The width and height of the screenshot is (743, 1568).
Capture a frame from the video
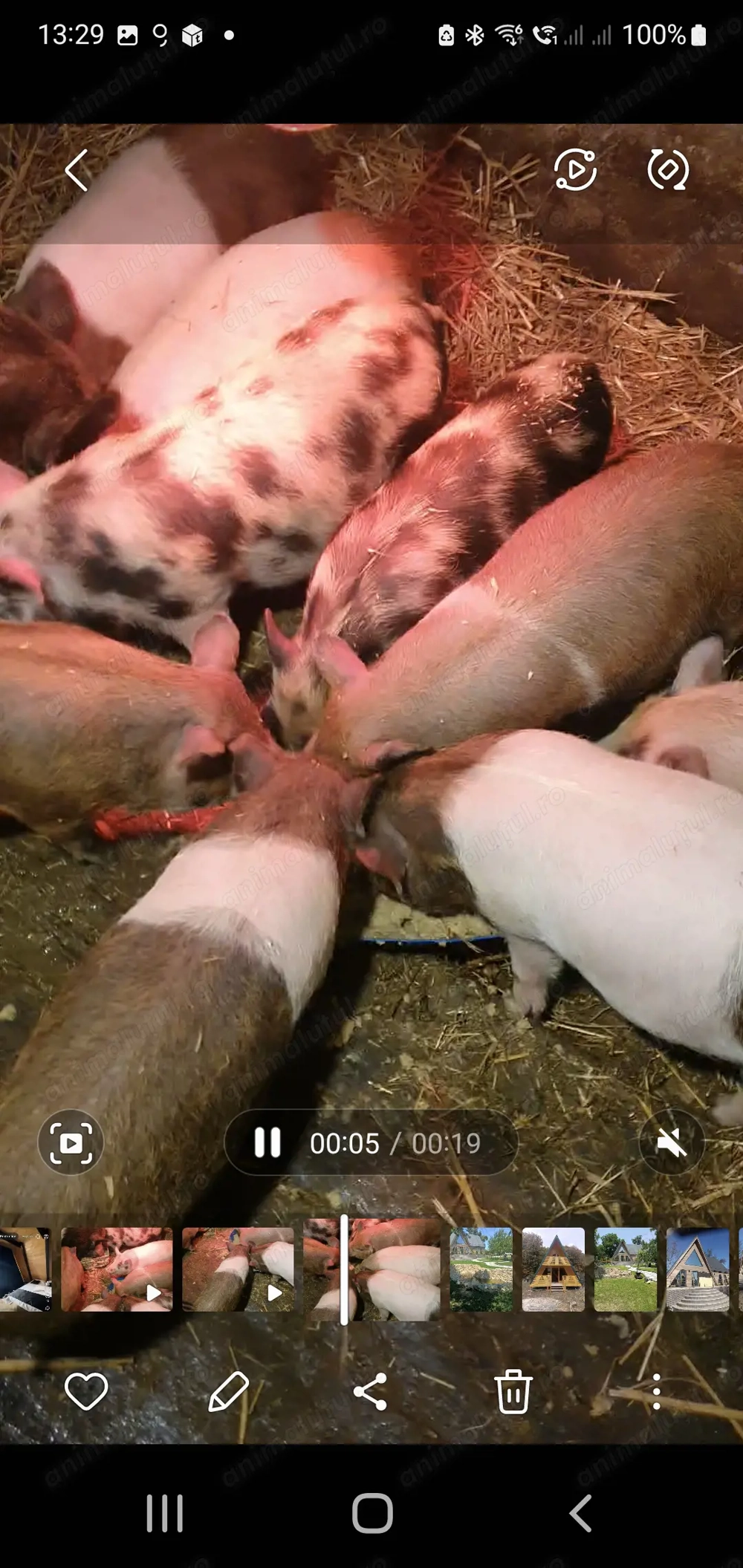click(x=71, y=1142)
